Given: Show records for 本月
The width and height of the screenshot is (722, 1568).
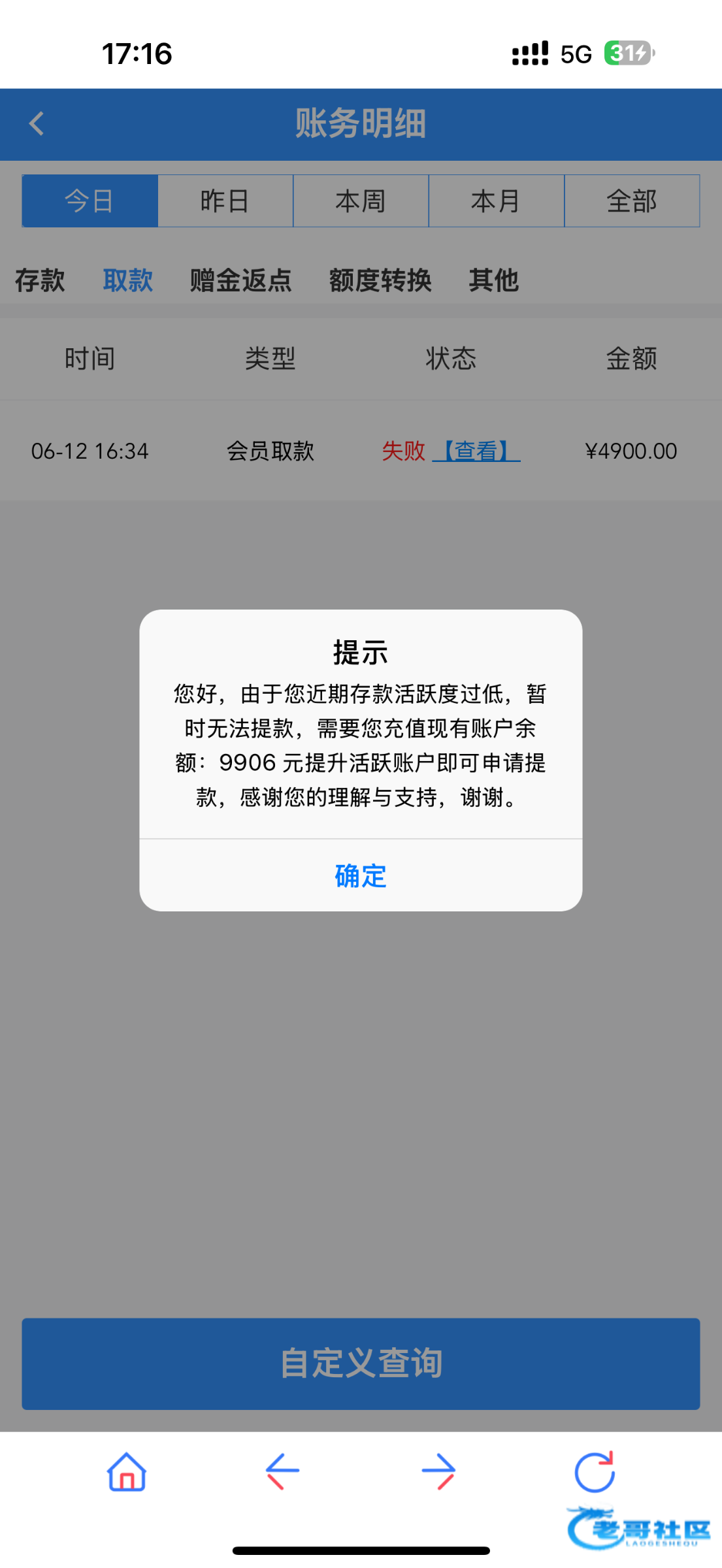Looking at the screenshot, I should point(496,201).
